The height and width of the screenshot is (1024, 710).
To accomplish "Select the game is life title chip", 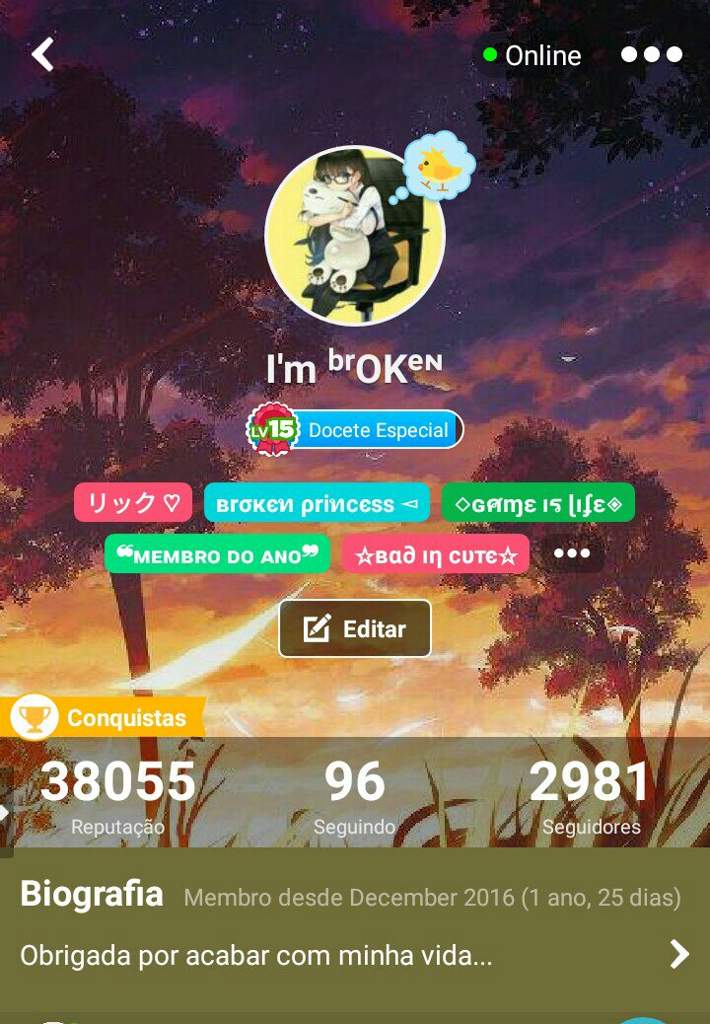I will coord(538,504).
